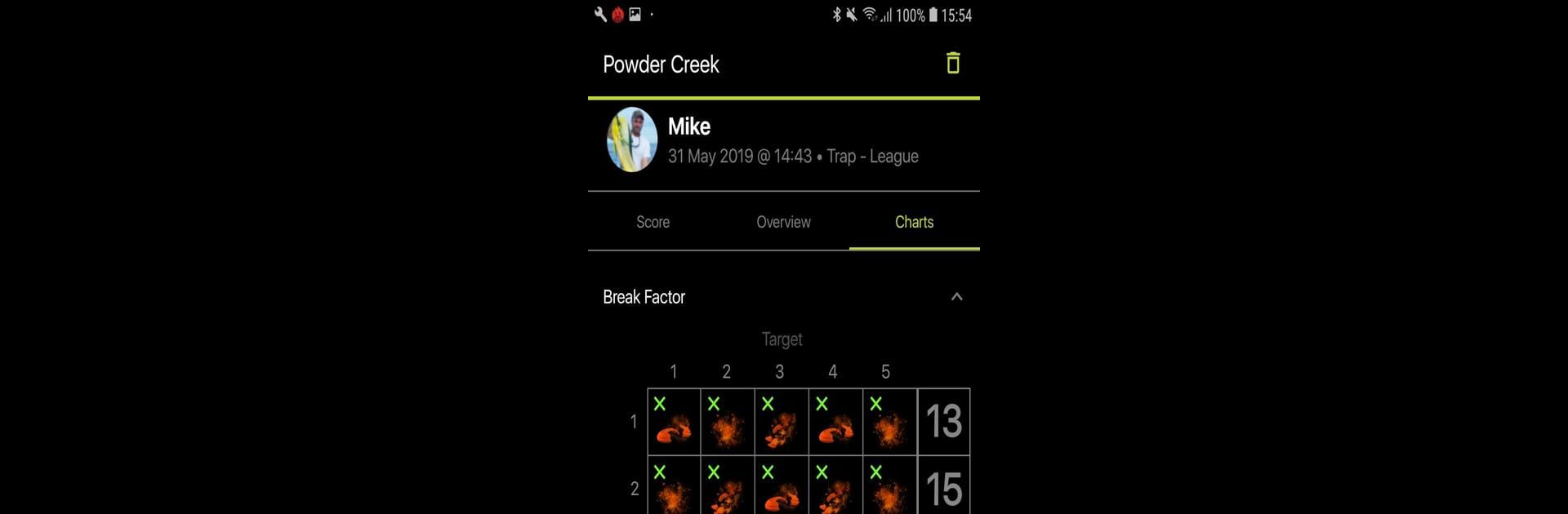
Task: Switch to the Overview tab
Action: coord(783,222)
